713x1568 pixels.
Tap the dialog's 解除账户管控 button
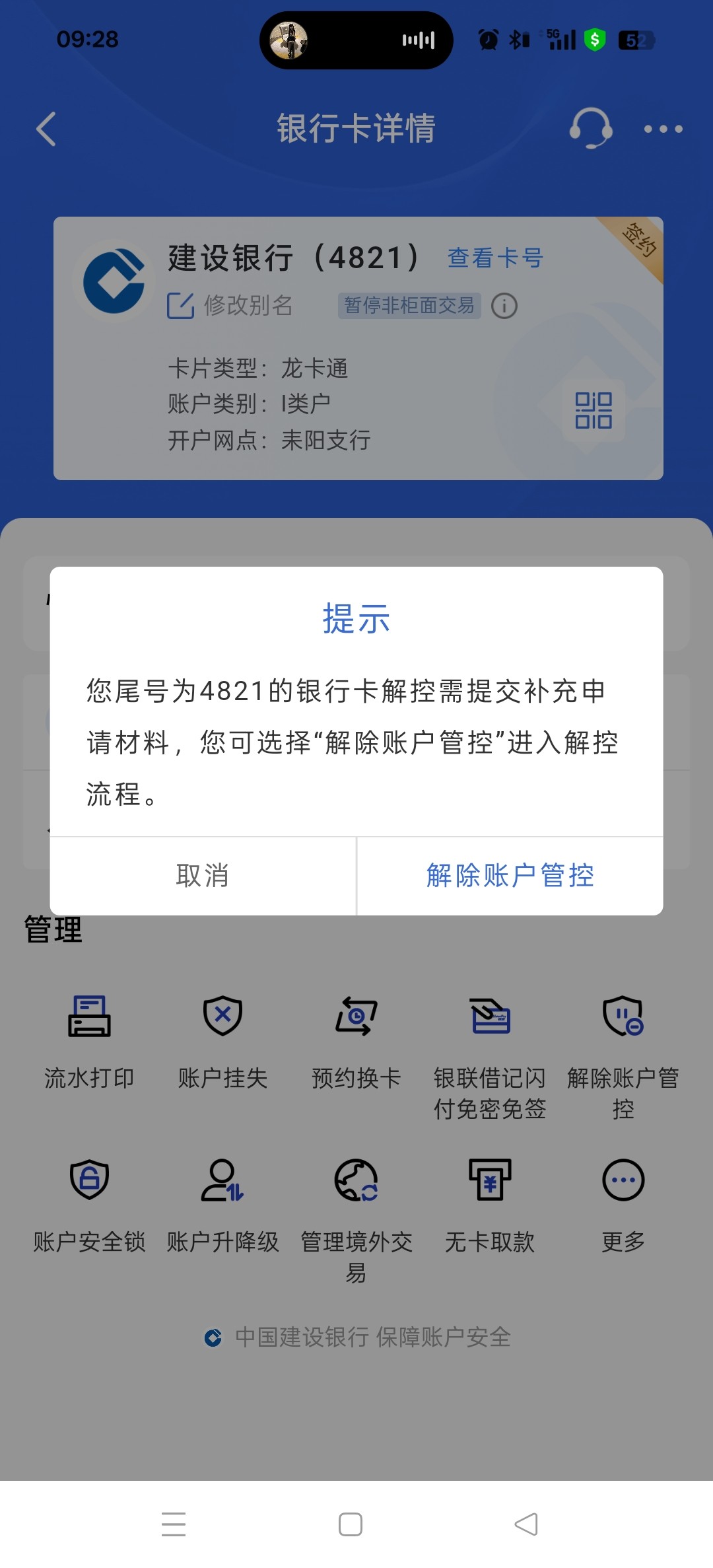[x=510, y=876]
